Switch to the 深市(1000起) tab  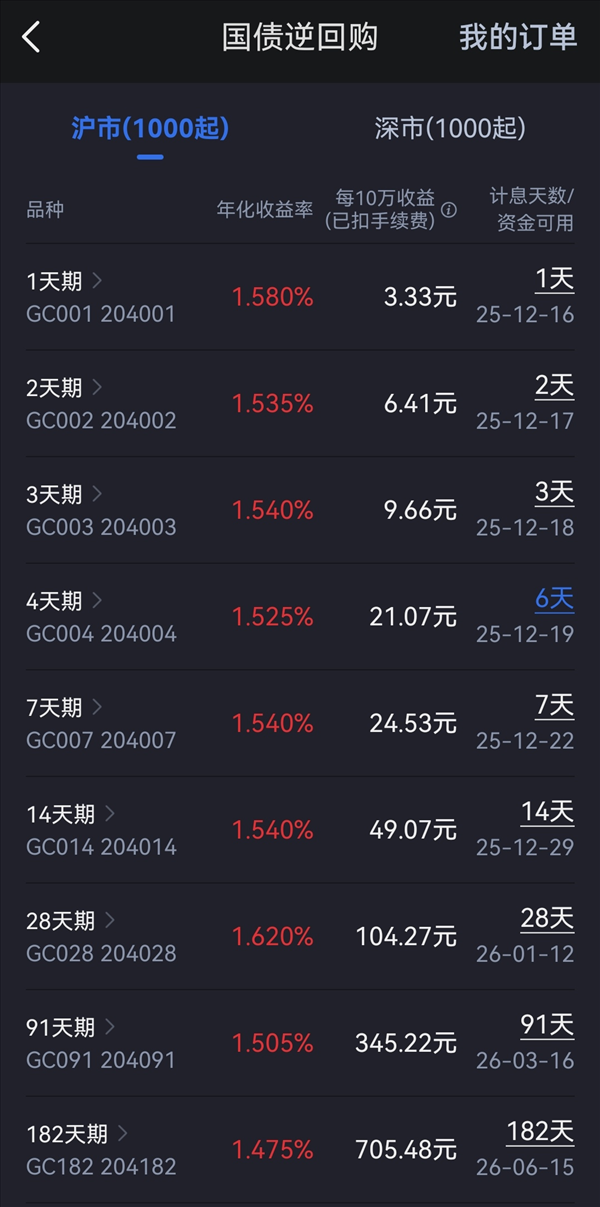pos(450,128)
